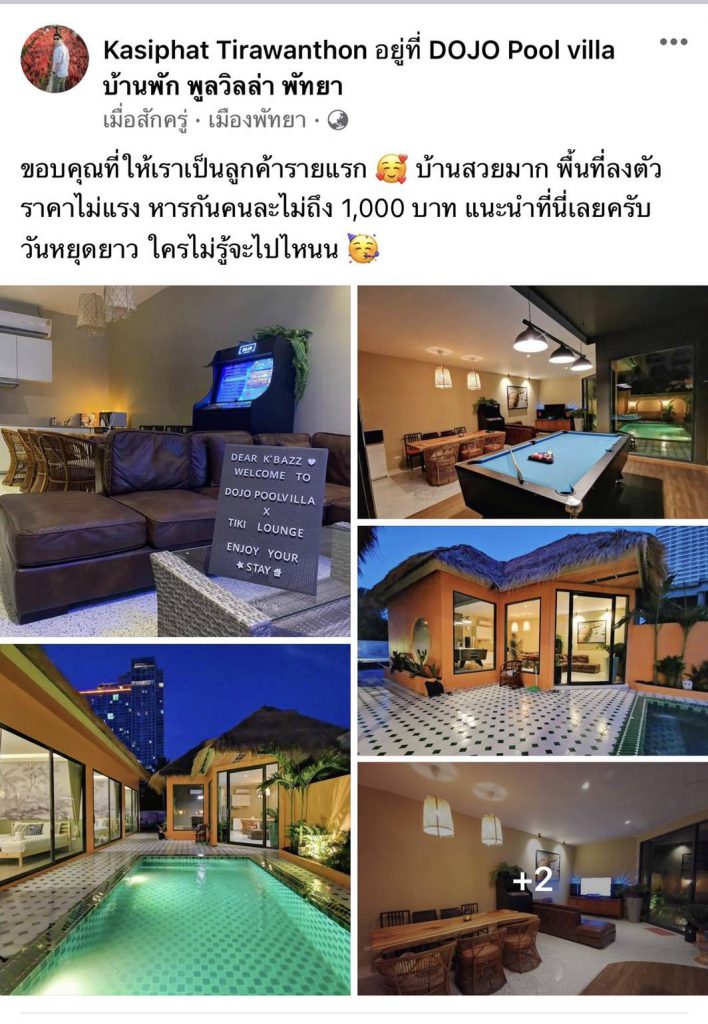The width and height of the screenshot is (708, 1024).
Task: View the welcome sign sofa photo
Action: click(175, 461)
